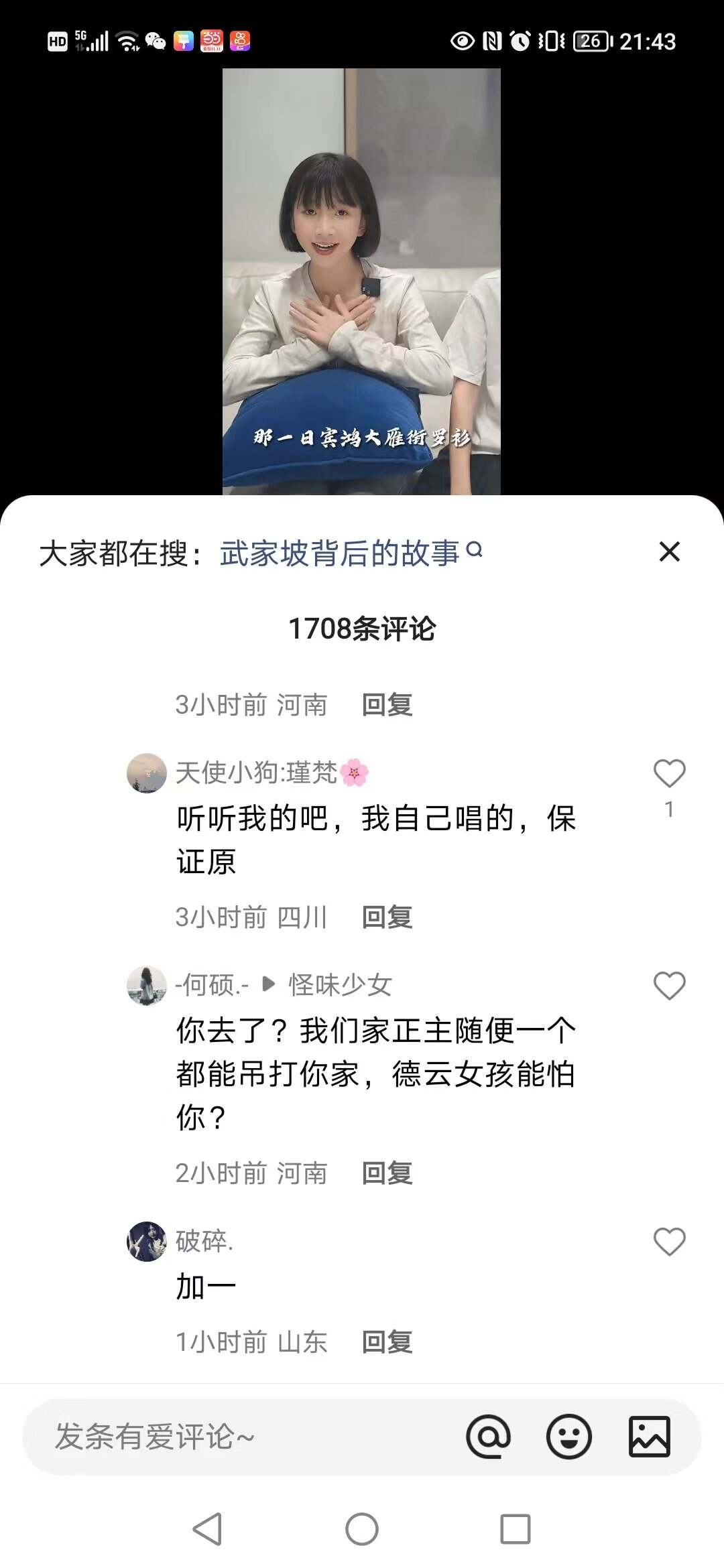
Task: Reply to 天使小狗:瑾梵's comment
Action: point(387,917)
